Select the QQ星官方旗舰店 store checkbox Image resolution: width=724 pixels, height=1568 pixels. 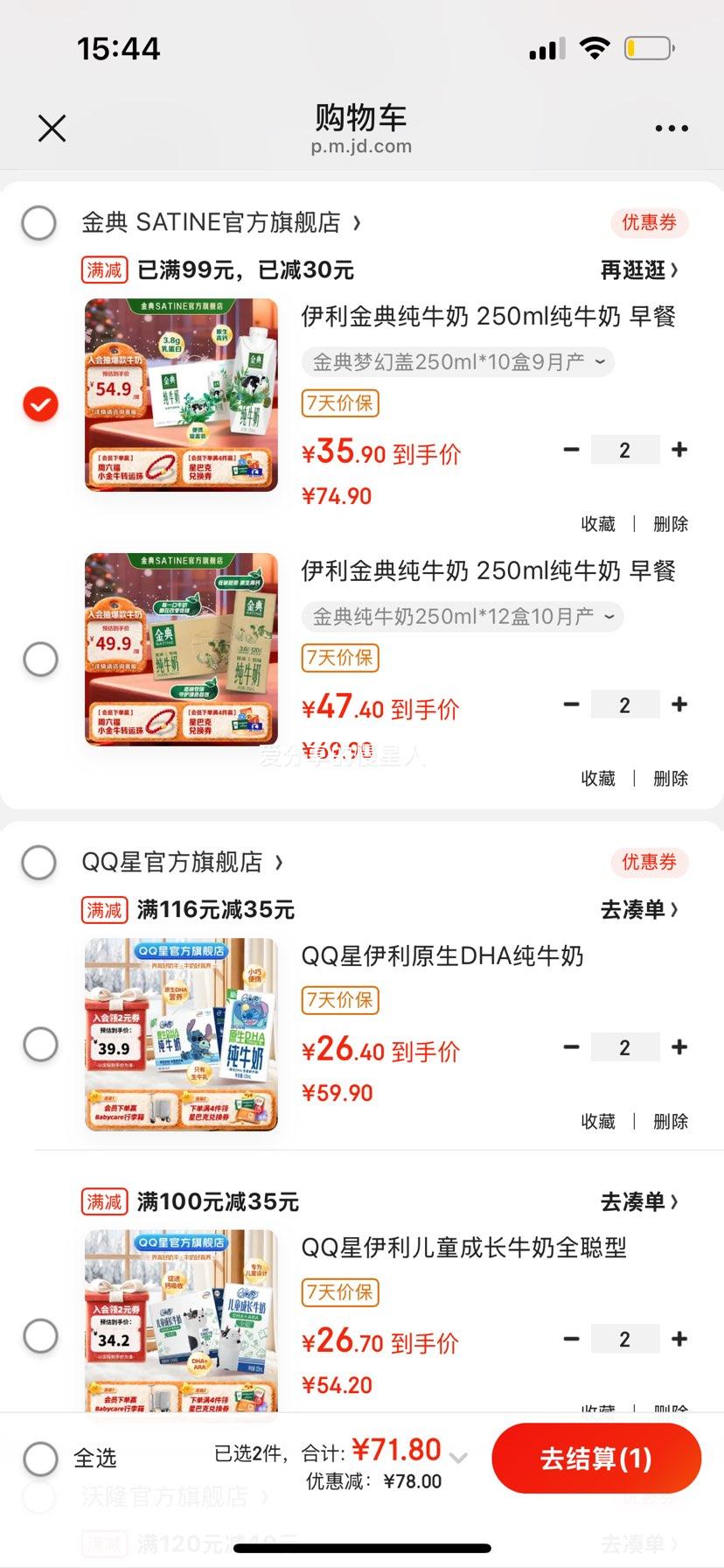pos(39,862)
